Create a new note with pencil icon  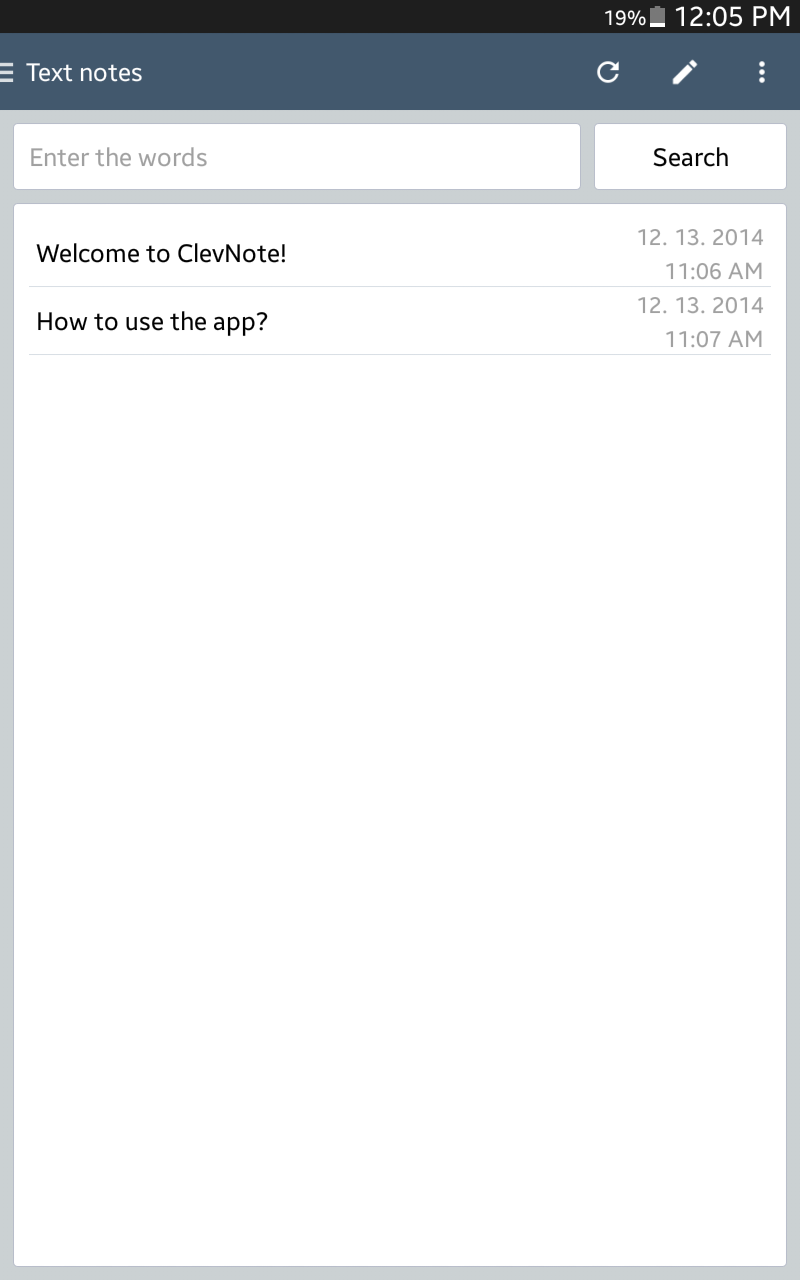pos(685,72)
